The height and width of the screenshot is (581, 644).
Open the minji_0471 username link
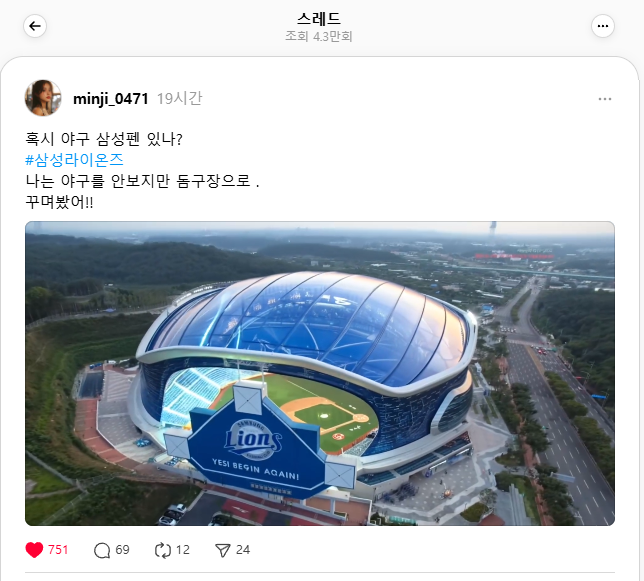110,99
